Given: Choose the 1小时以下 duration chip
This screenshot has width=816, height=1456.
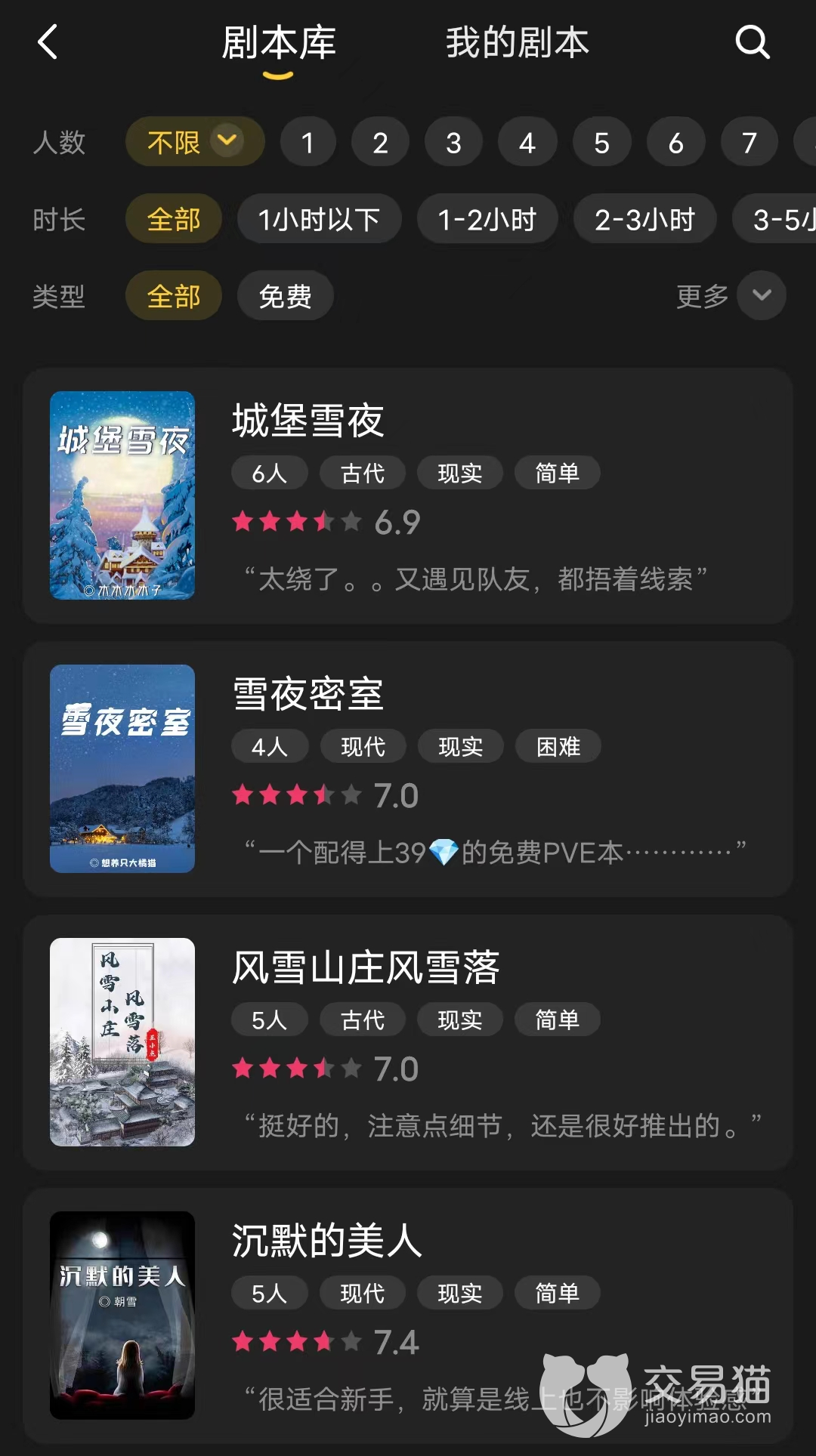Looking at the screenshot, I should 319,219.
